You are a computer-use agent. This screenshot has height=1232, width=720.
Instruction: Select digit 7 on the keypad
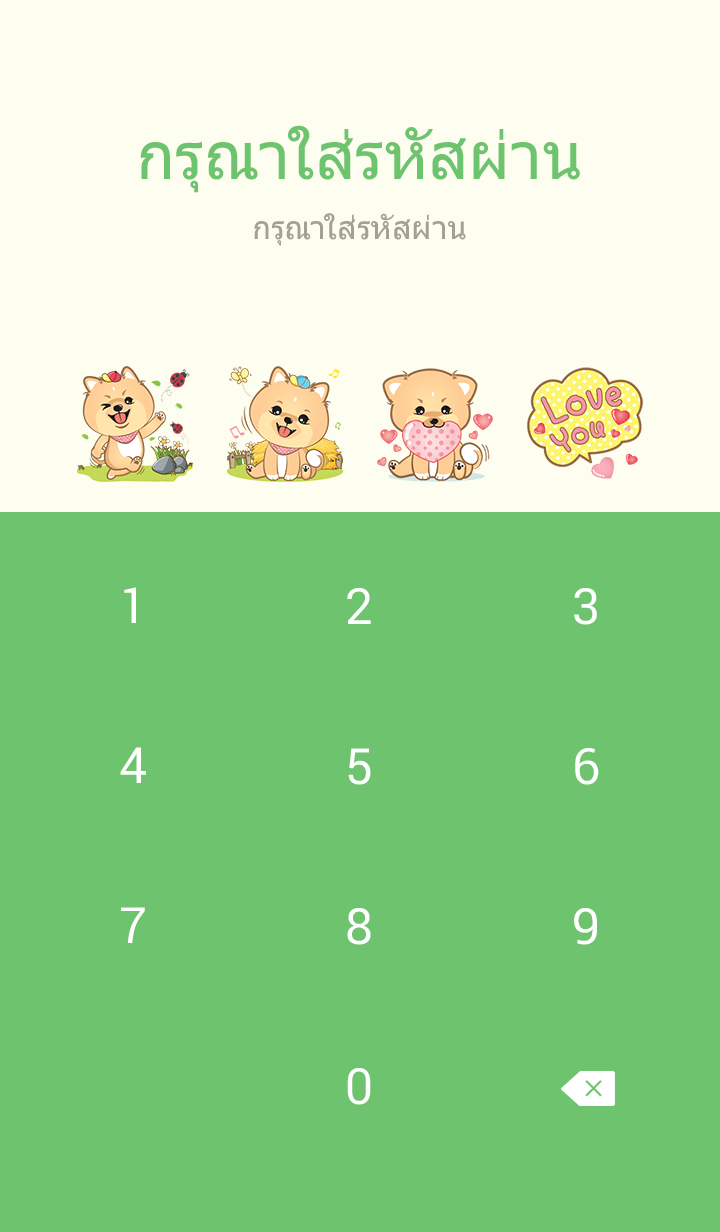click(133, 927)
